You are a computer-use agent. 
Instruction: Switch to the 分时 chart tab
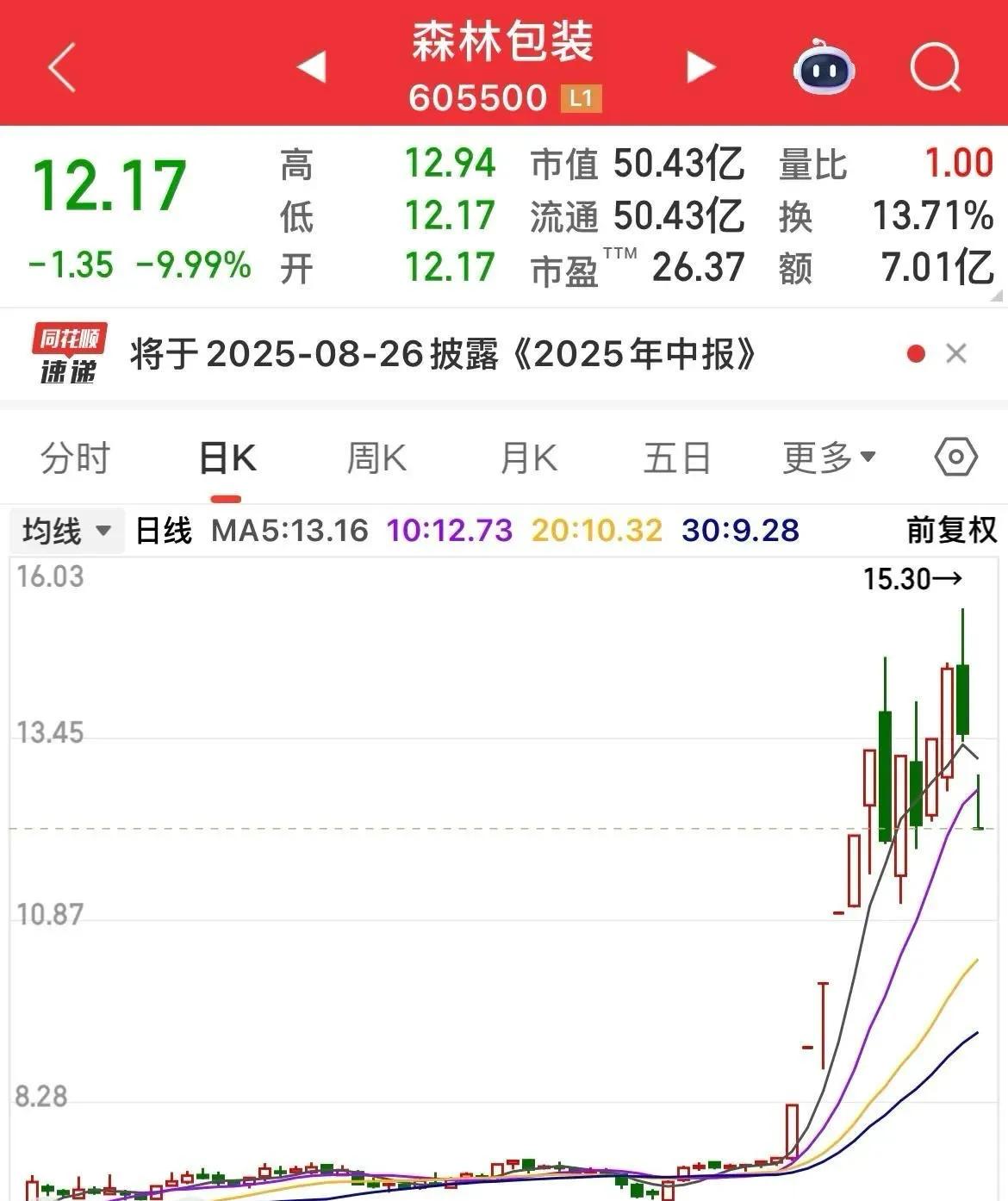(x=73, y=457)
